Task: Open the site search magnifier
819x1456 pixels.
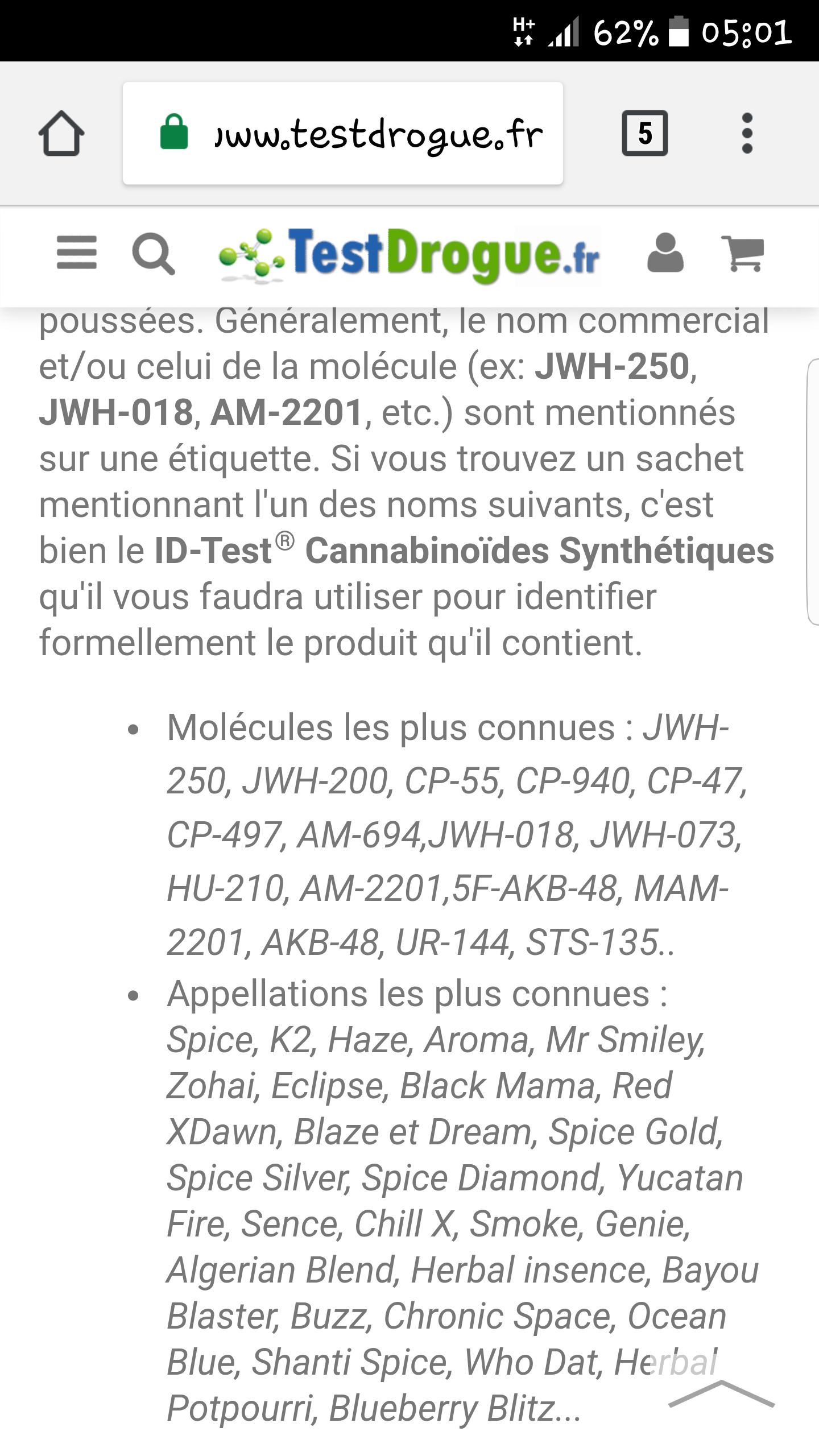Action: pyautogui.click(x=153, y=254)
